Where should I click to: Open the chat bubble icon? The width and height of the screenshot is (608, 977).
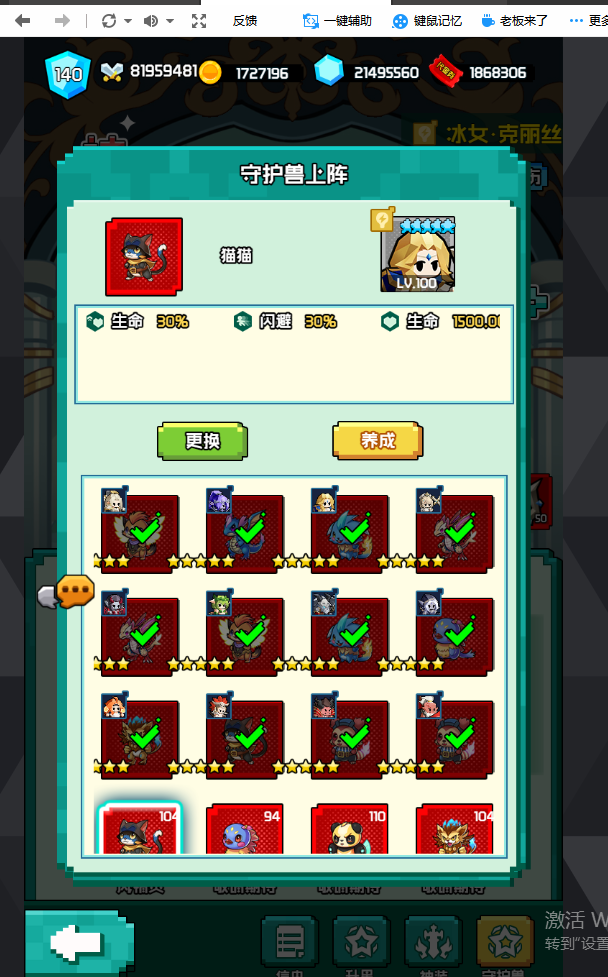(x=74, y=592)
